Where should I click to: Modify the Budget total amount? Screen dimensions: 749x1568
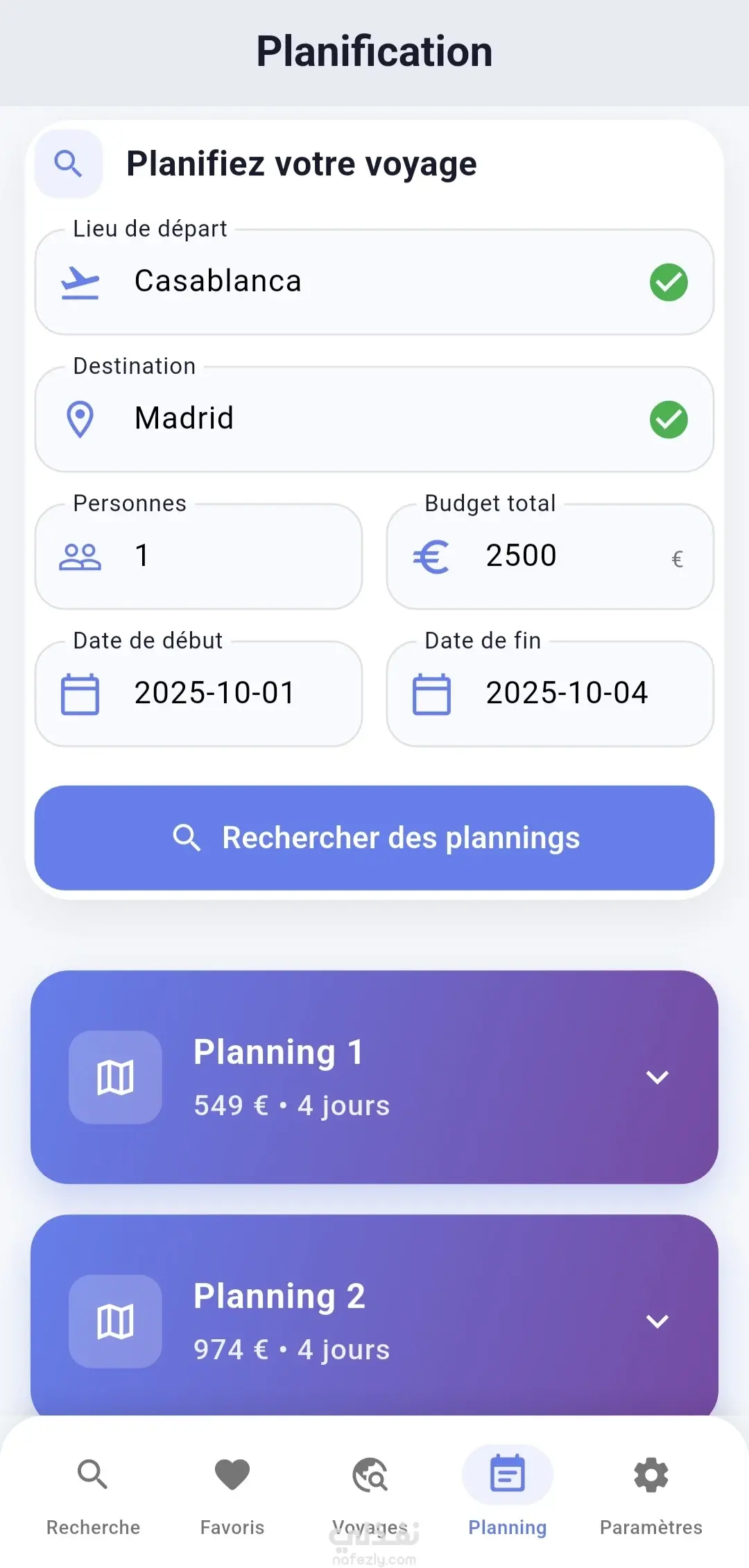click(550, 556)
